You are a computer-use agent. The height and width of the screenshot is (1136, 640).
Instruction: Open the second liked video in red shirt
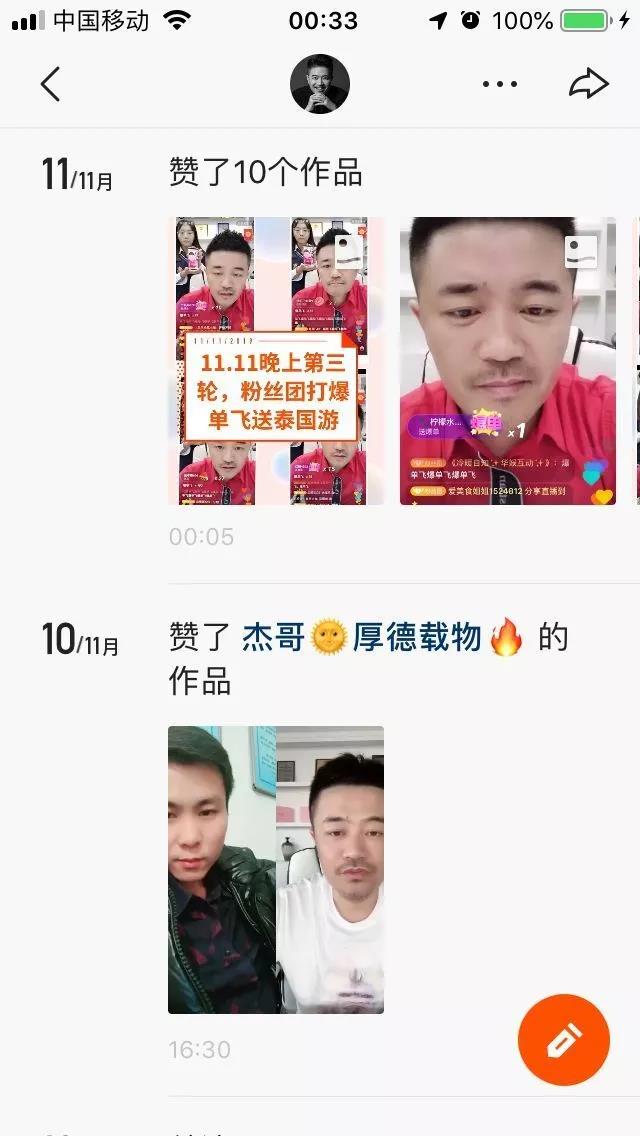pyautogui.click(x=507, y=361)
